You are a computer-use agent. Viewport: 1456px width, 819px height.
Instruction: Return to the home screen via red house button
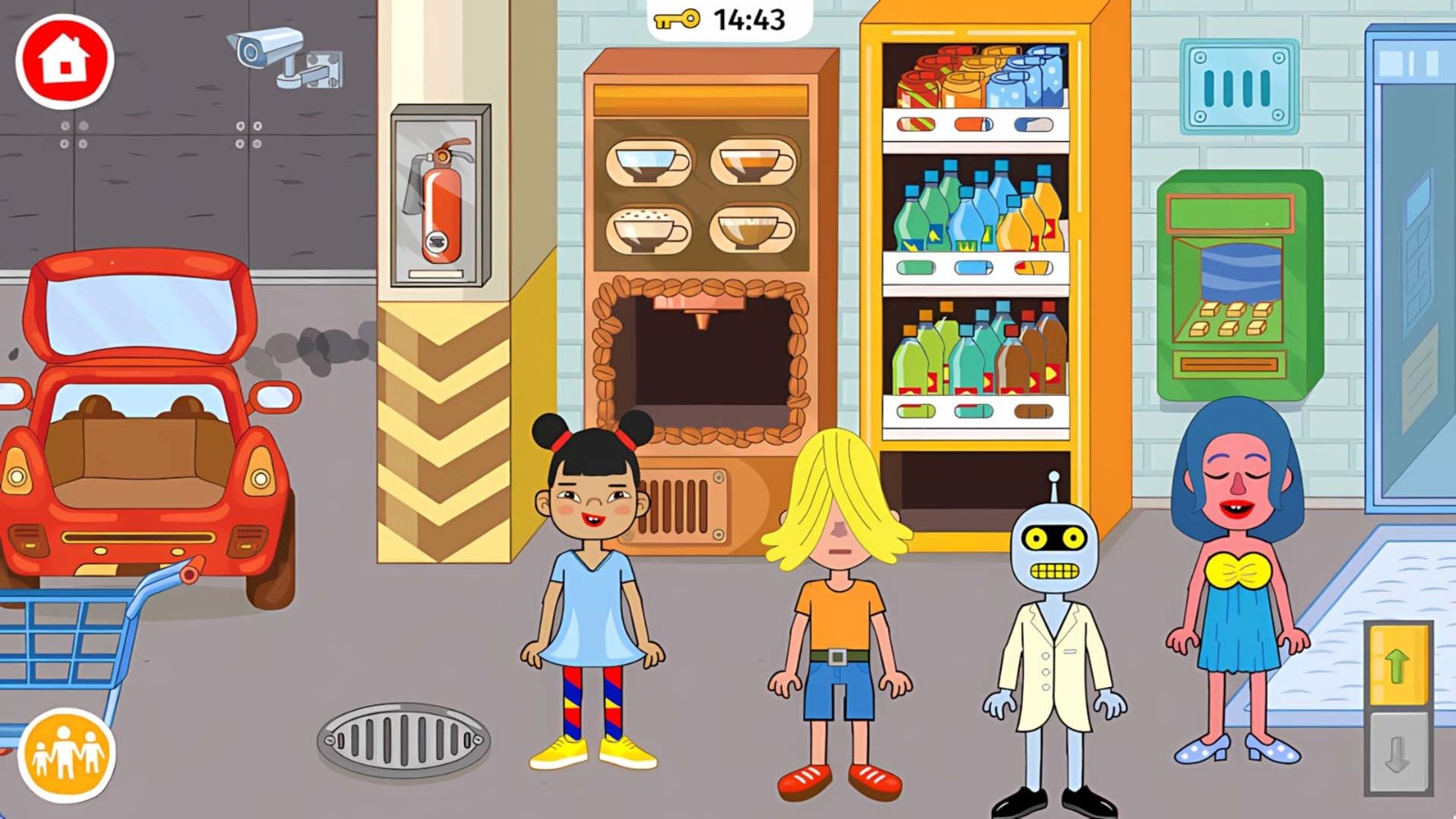(65, 61)
